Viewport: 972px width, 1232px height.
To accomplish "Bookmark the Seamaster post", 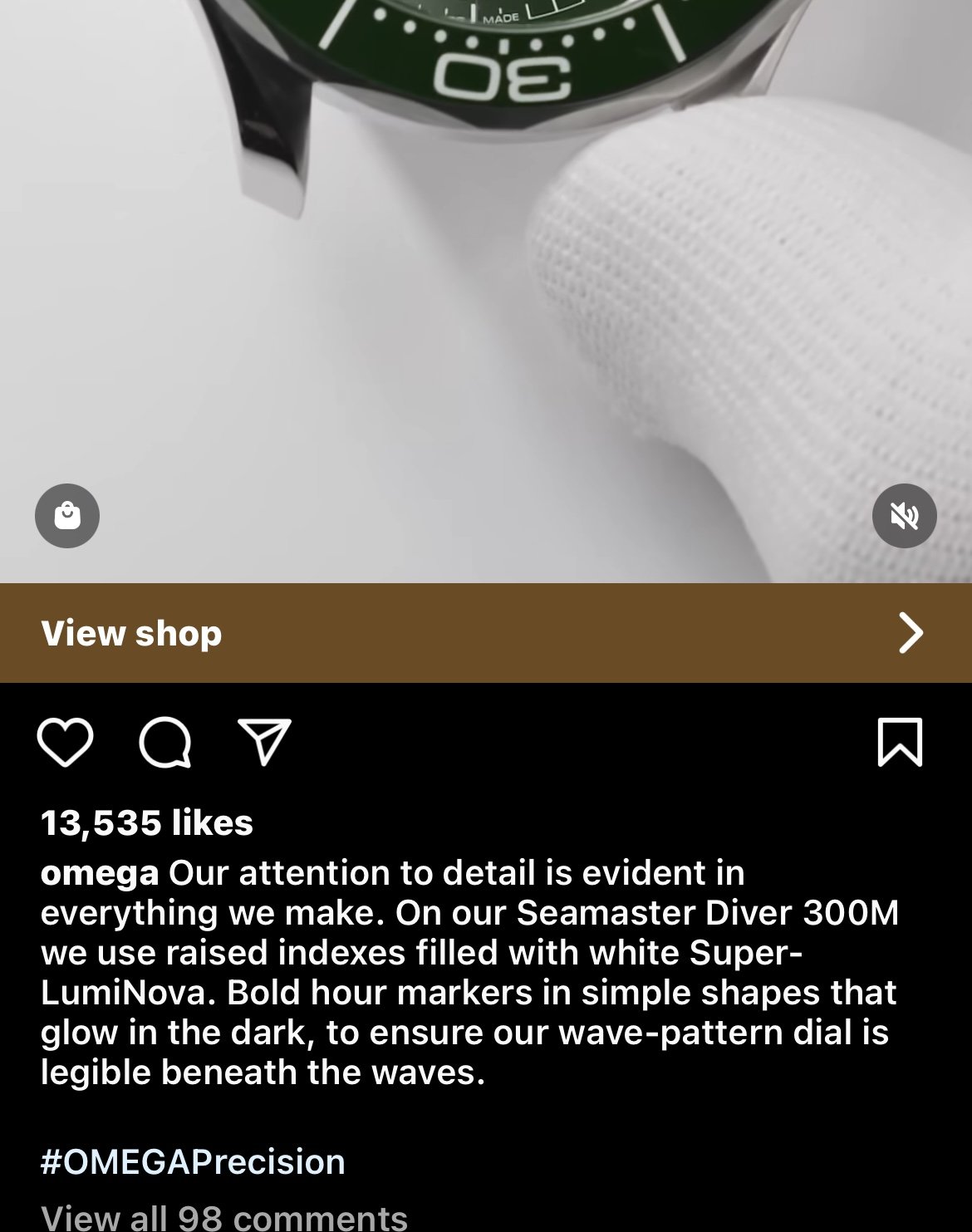I will tap(900, 742).
